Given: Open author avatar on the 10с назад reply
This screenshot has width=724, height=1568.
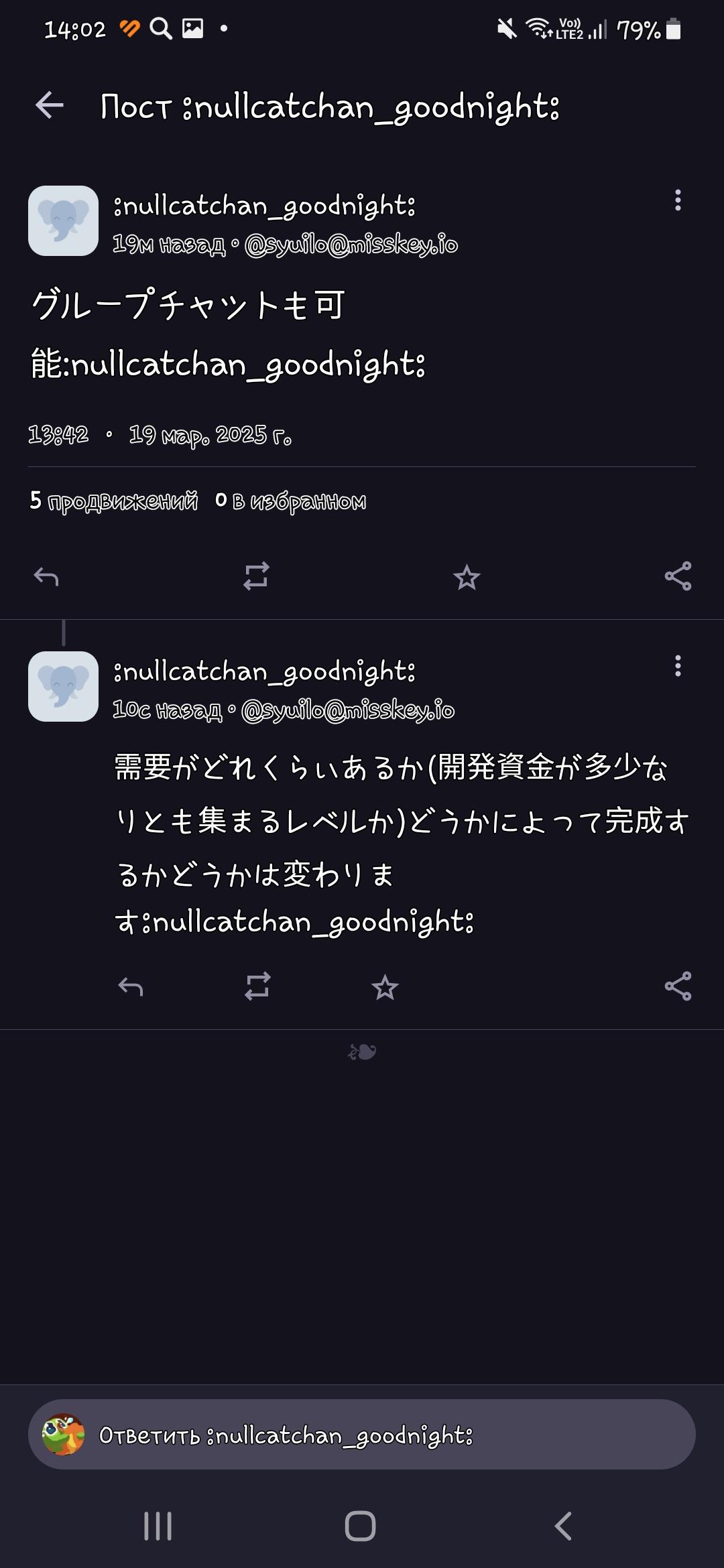Looking at the screenshot, I should pyautogui.click(x=64, y=687).
